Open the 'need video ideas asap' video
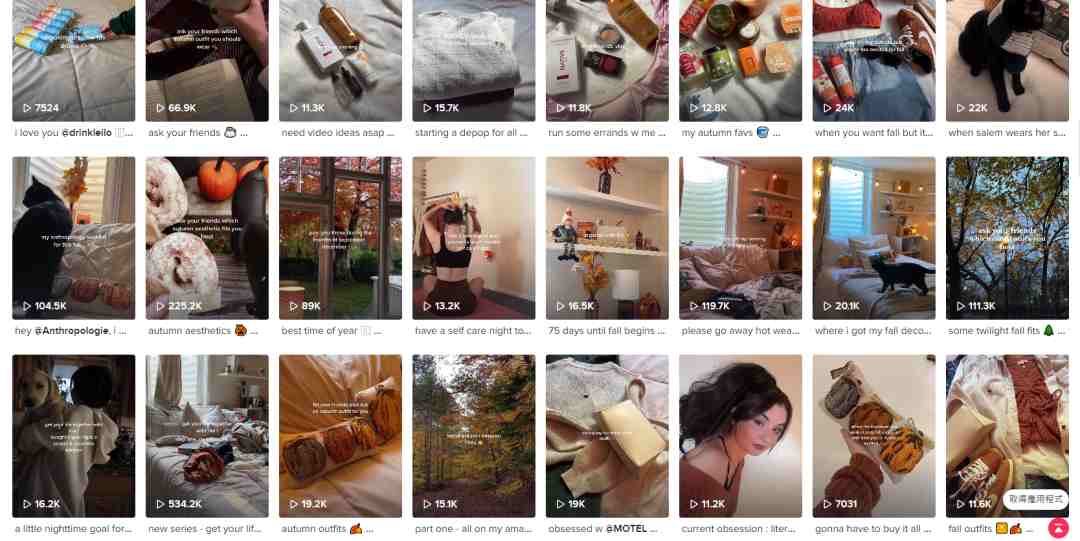This screenshot has width=1080, height=541. click(340, 60)
